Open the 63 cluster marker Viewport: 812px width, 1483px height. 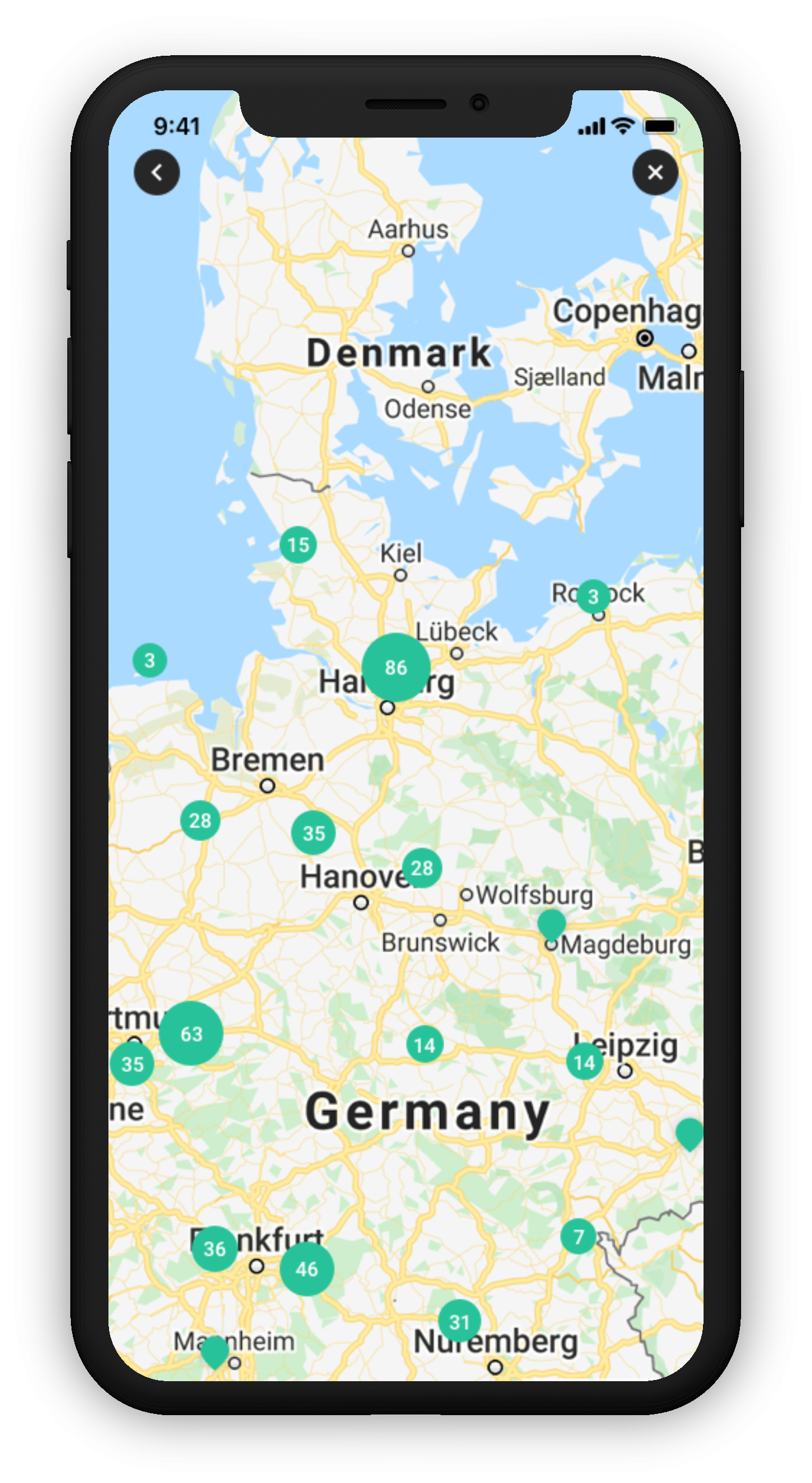point(191,1033)
